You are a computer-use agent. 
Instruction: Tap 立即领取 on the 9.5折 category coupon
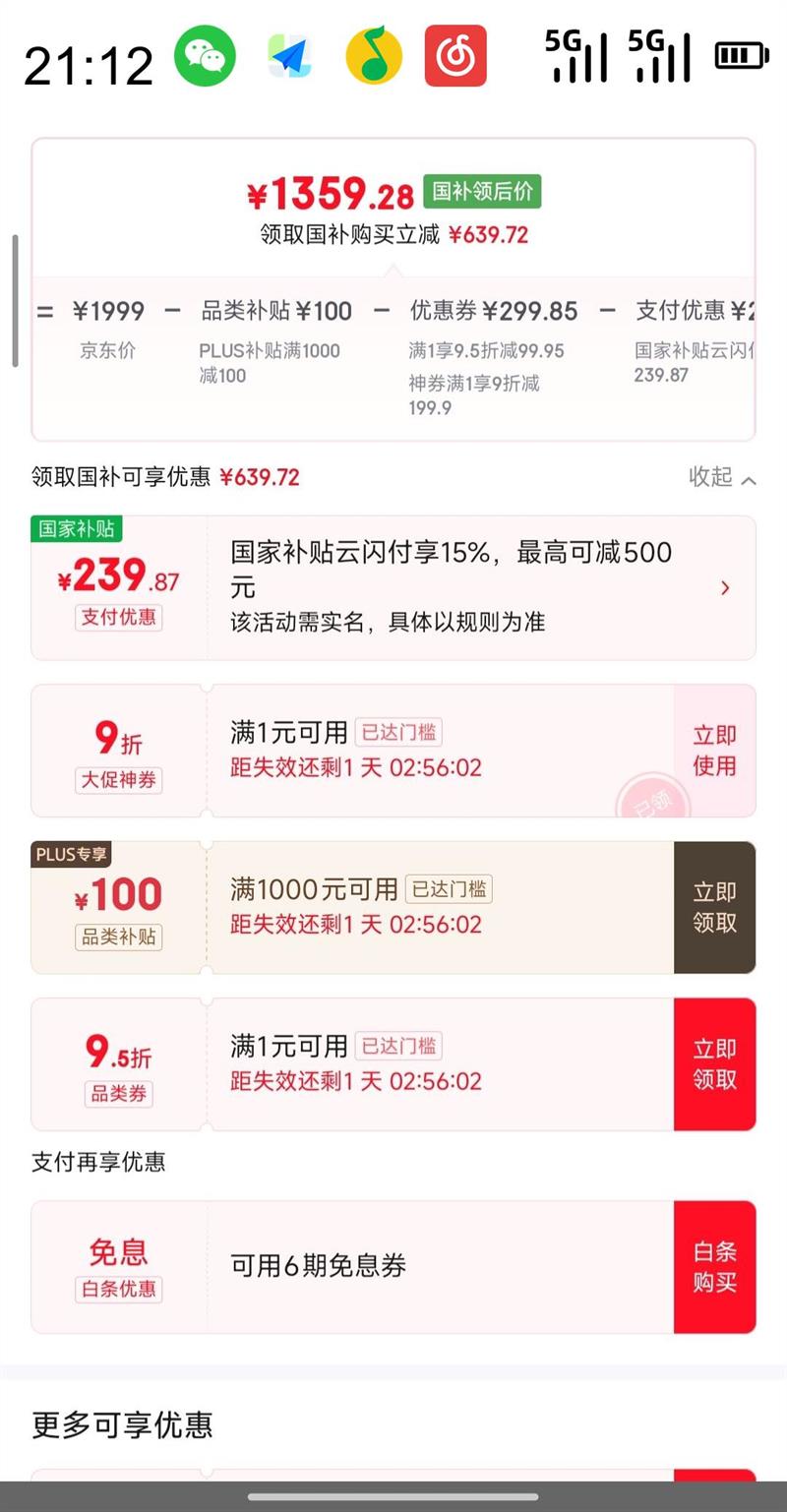[715, 1063]
